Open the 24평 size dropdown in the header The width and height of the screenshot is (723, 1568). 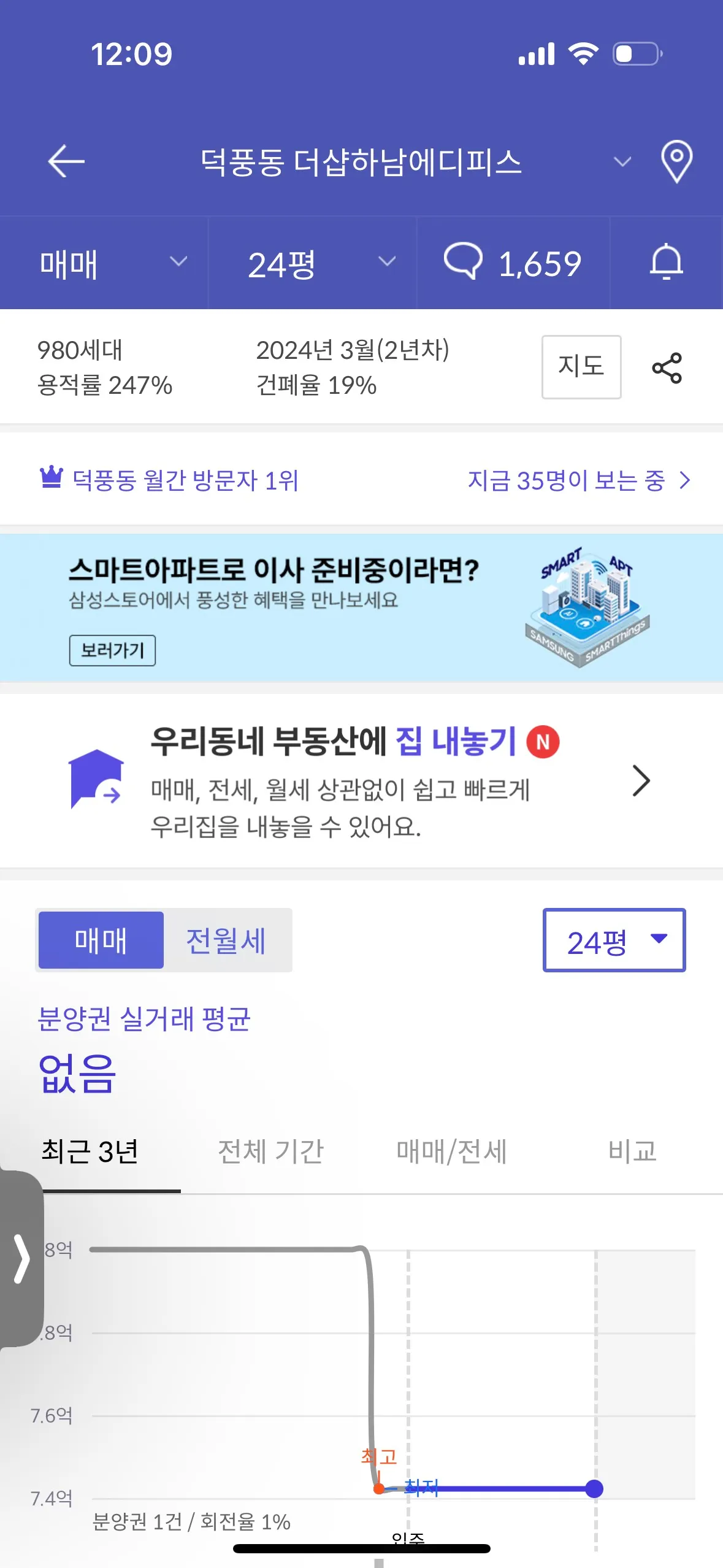[x=313, y=264]
